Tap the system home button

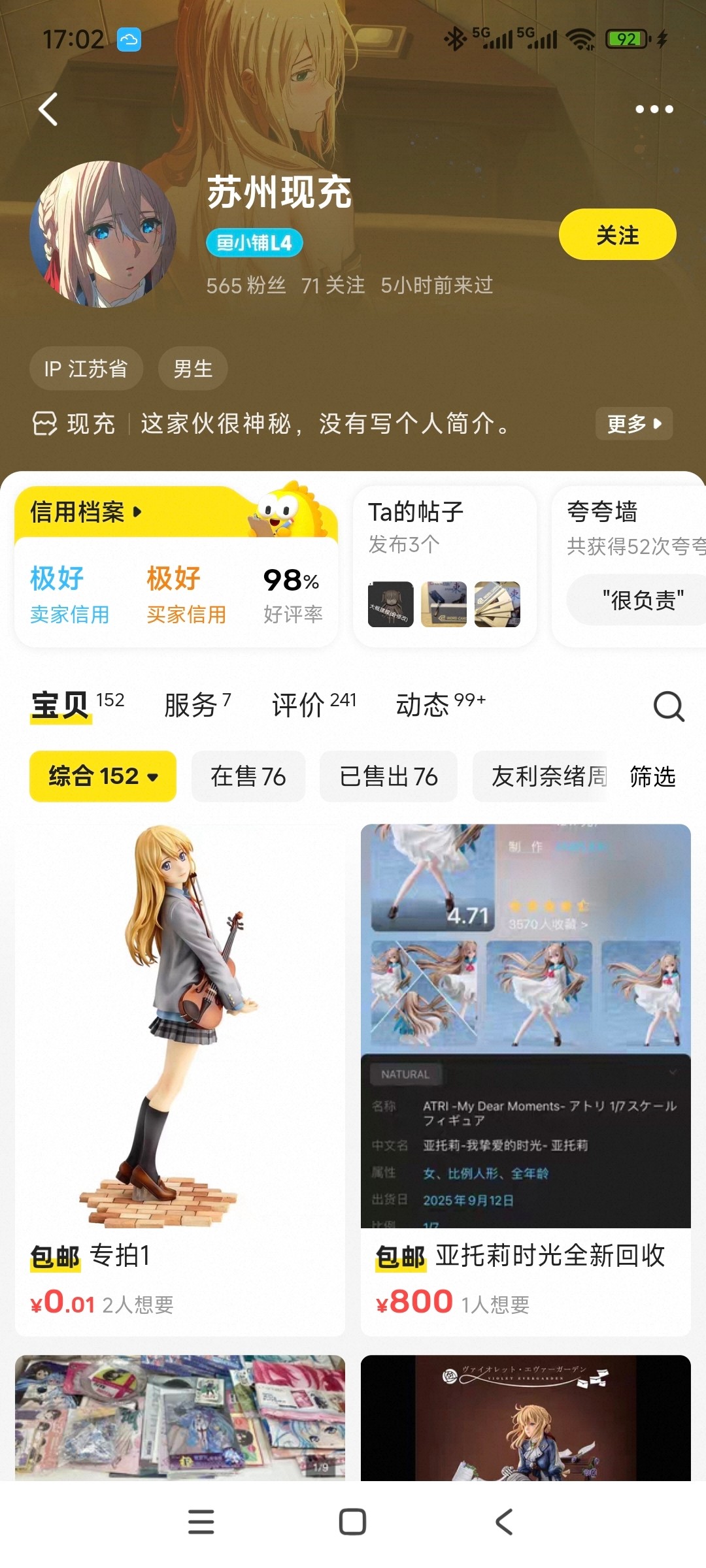click(x=352, y=1522)
